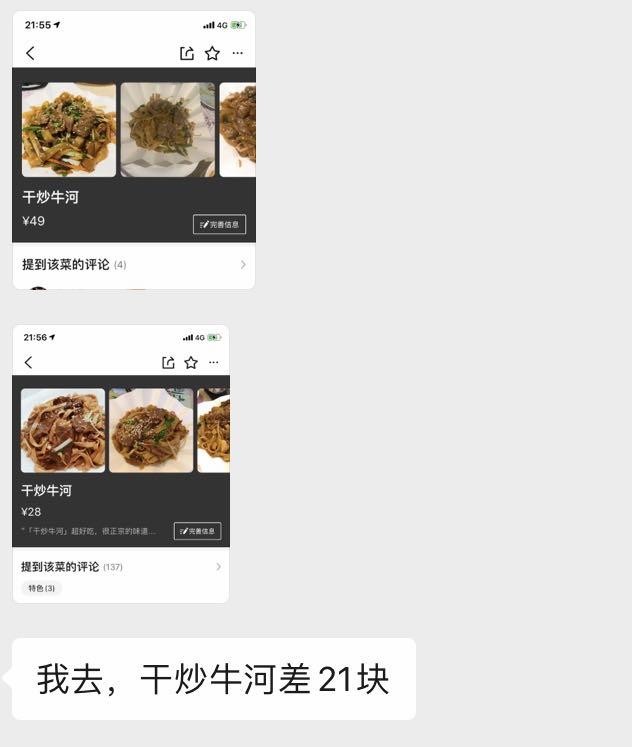
Task: Open the screenshot image showing the ¥49 dish
Action: click(134, 150)
